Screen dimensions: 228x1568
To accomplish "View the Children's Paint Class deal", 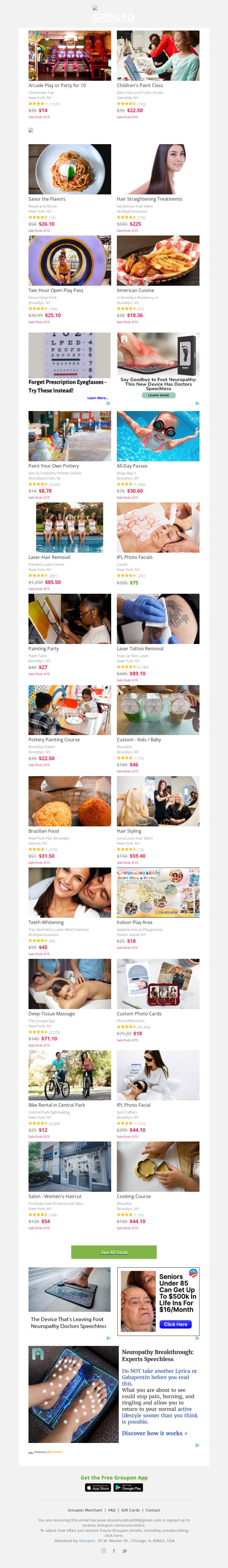I will [158, 56].
